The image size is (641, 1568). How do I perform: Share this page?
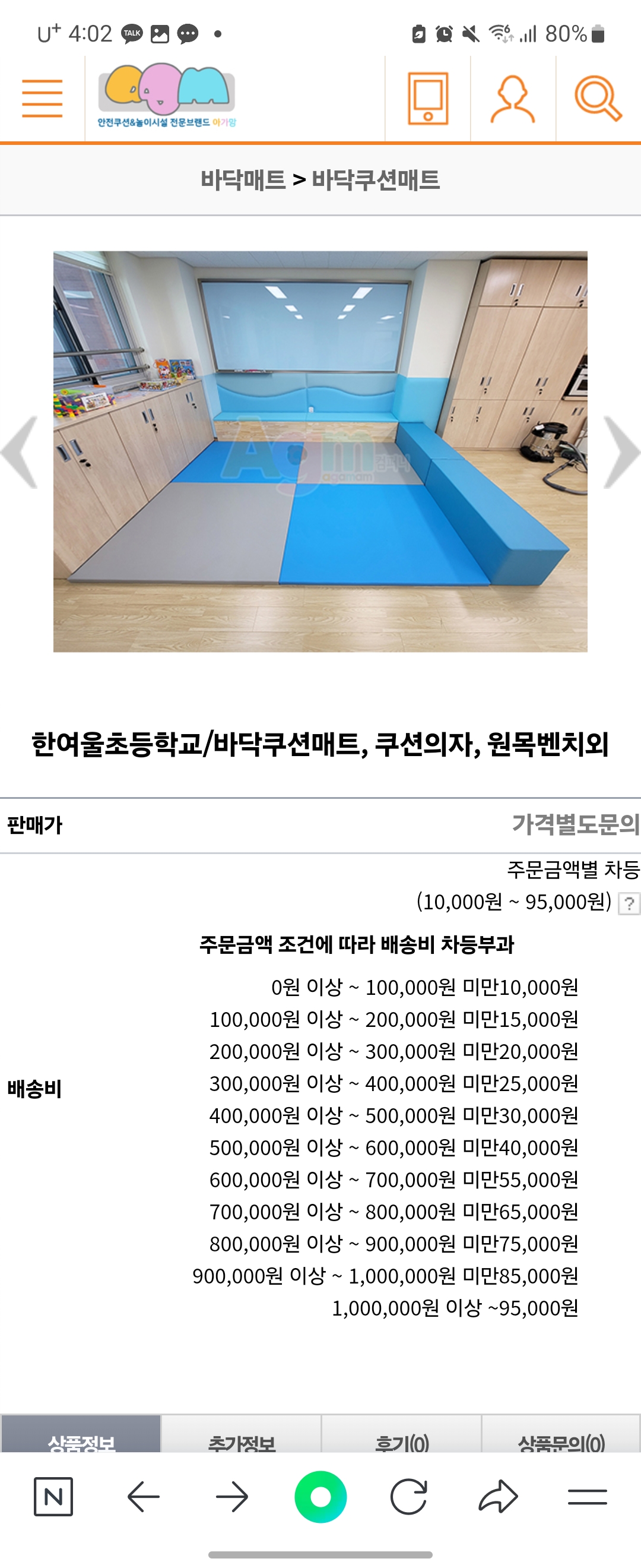(498, 1496)
